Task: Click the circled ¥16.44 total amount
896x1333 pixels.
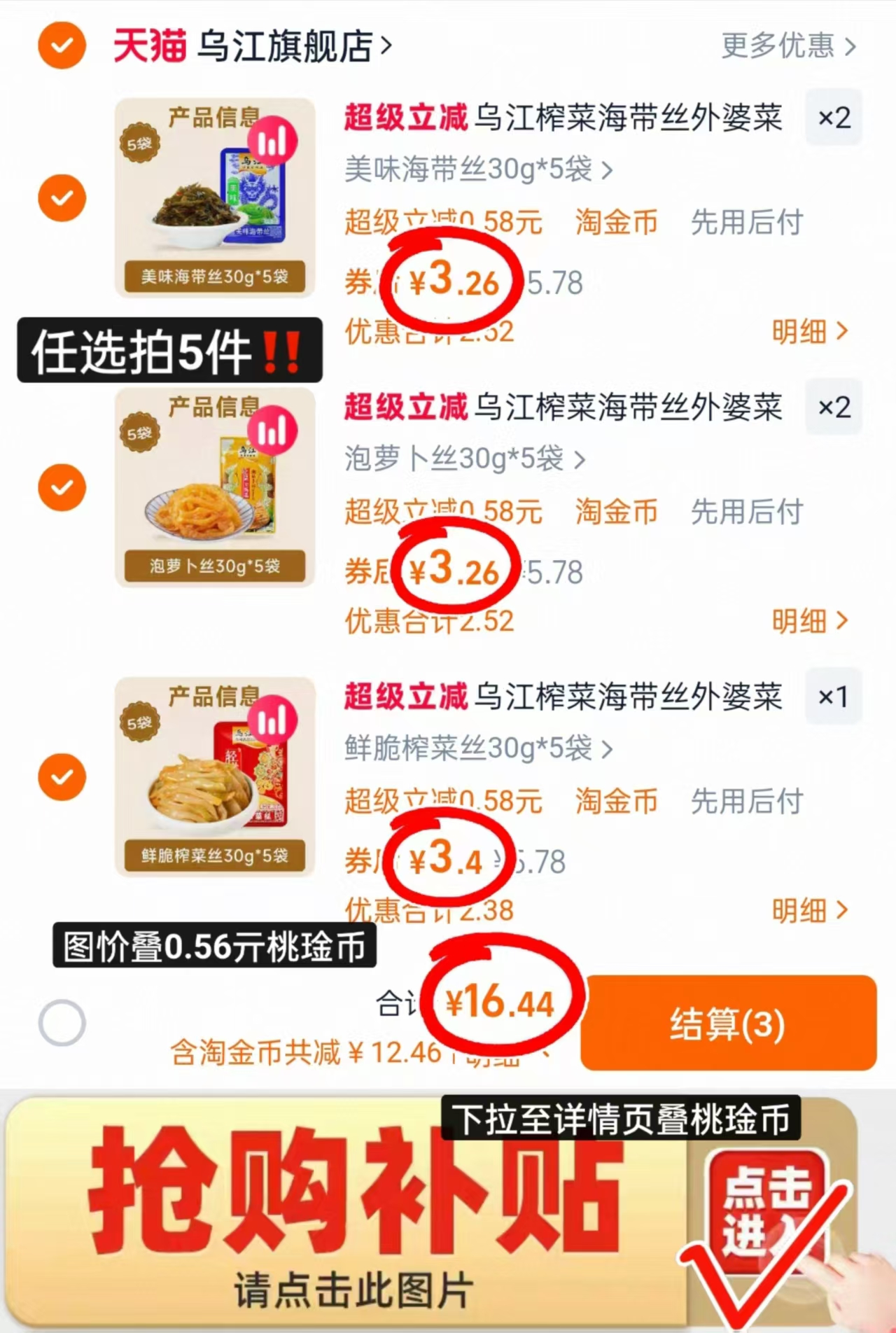Action: 502,1004
